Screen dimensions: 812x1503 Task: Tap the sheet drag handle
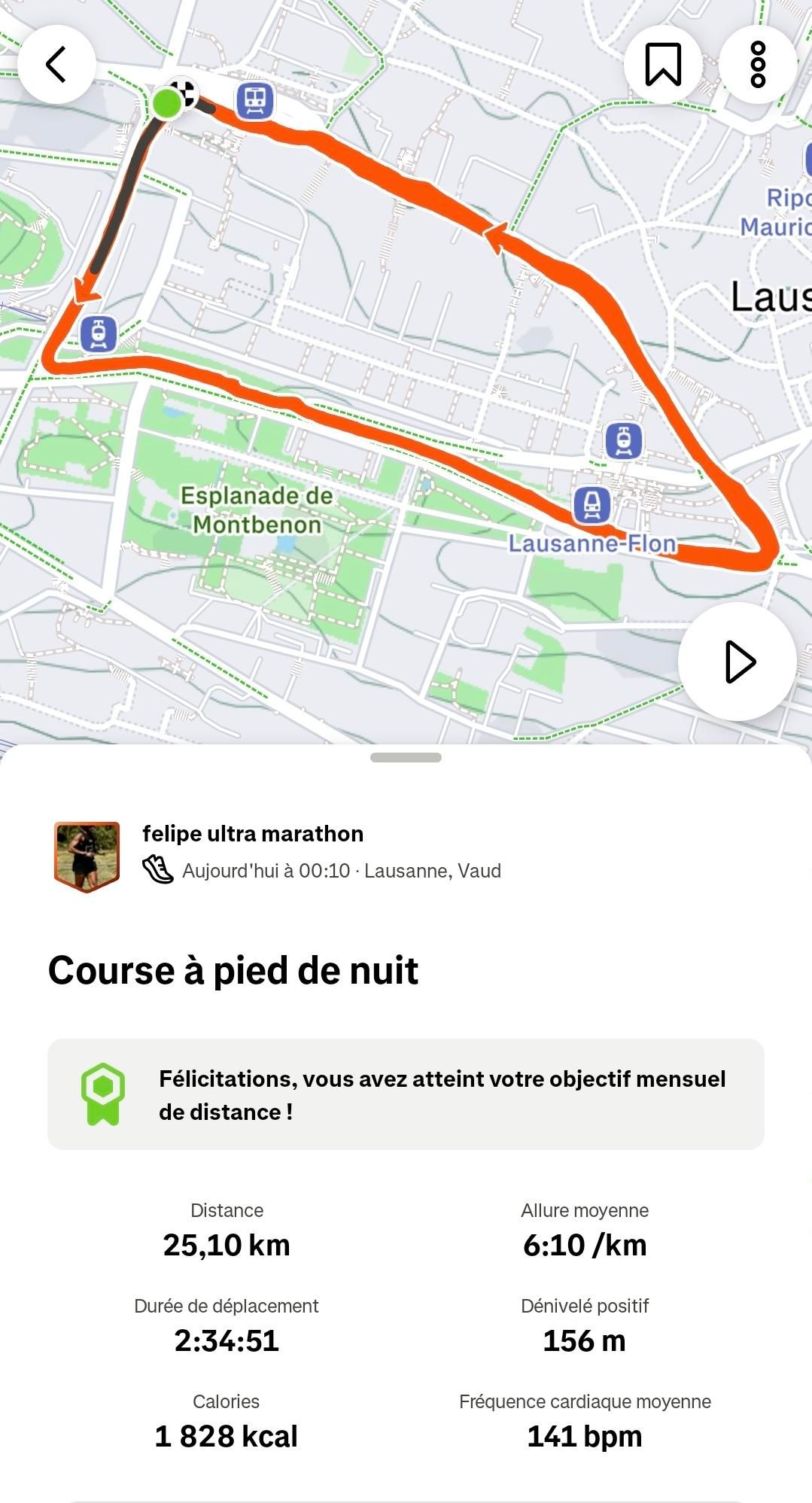[x=406, y=758]
